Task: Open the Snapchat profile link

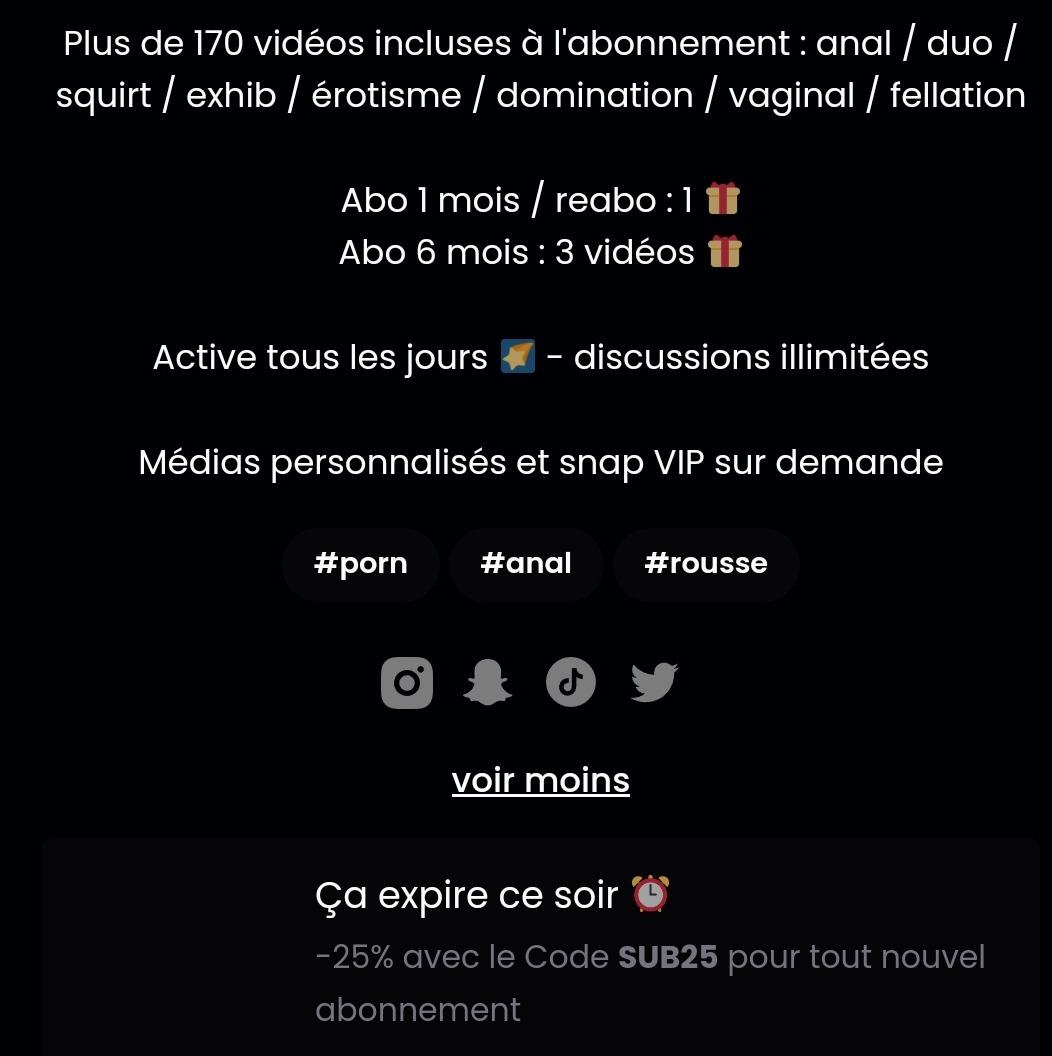Action: click(488, 683)
